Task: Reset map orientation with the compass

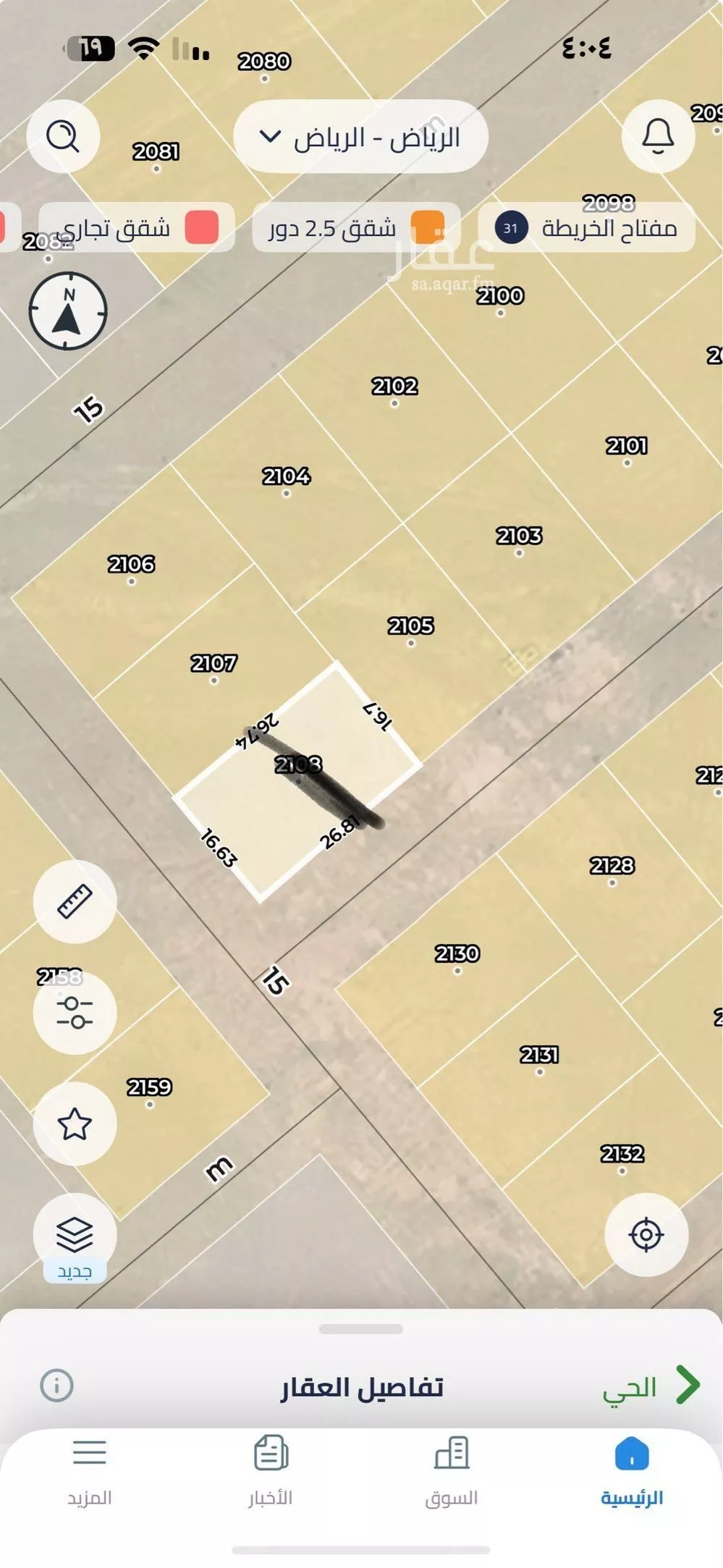Action: [x=68, y=311]
